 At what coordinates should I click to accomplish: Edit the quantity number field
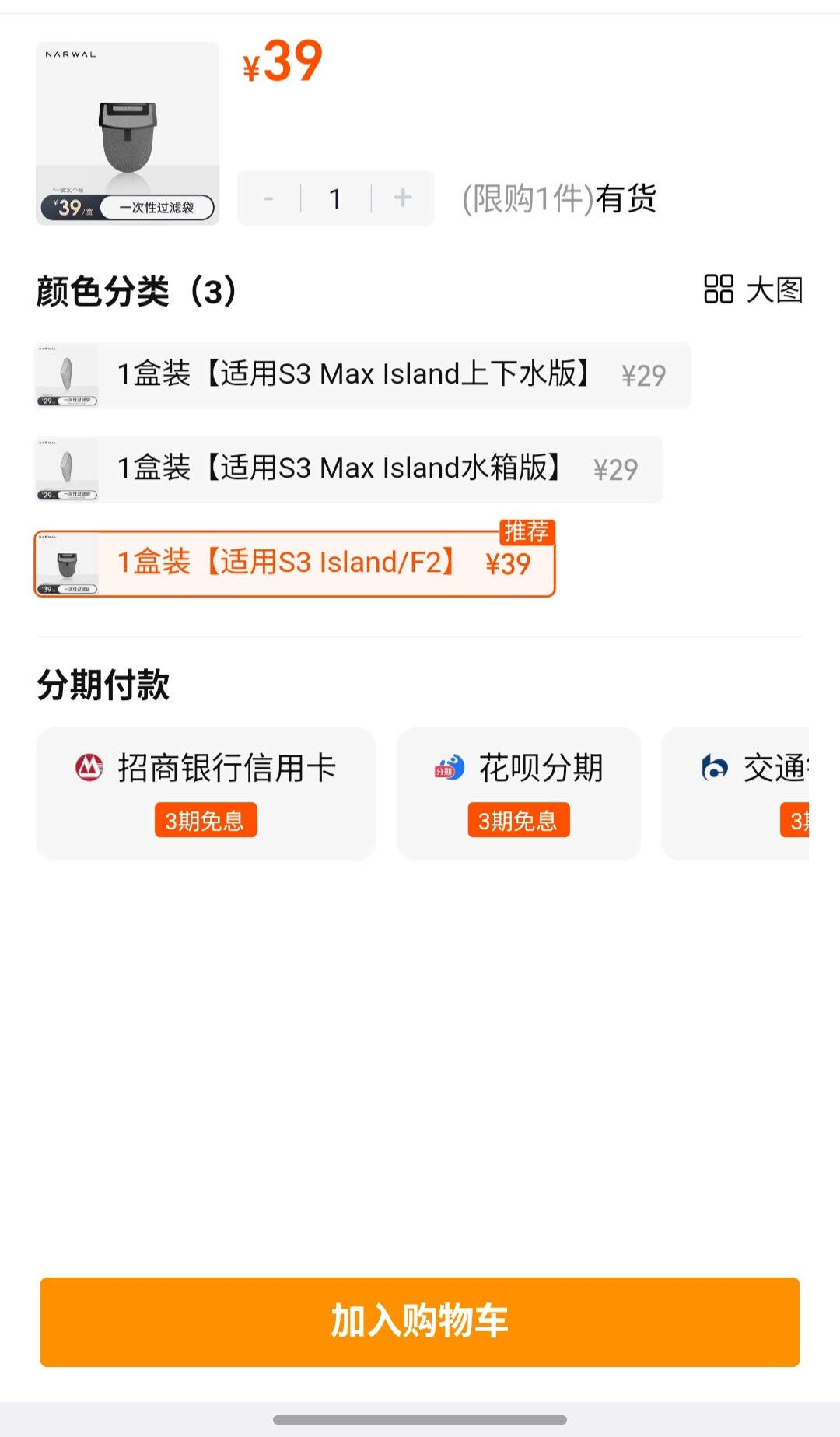point(335,198)
